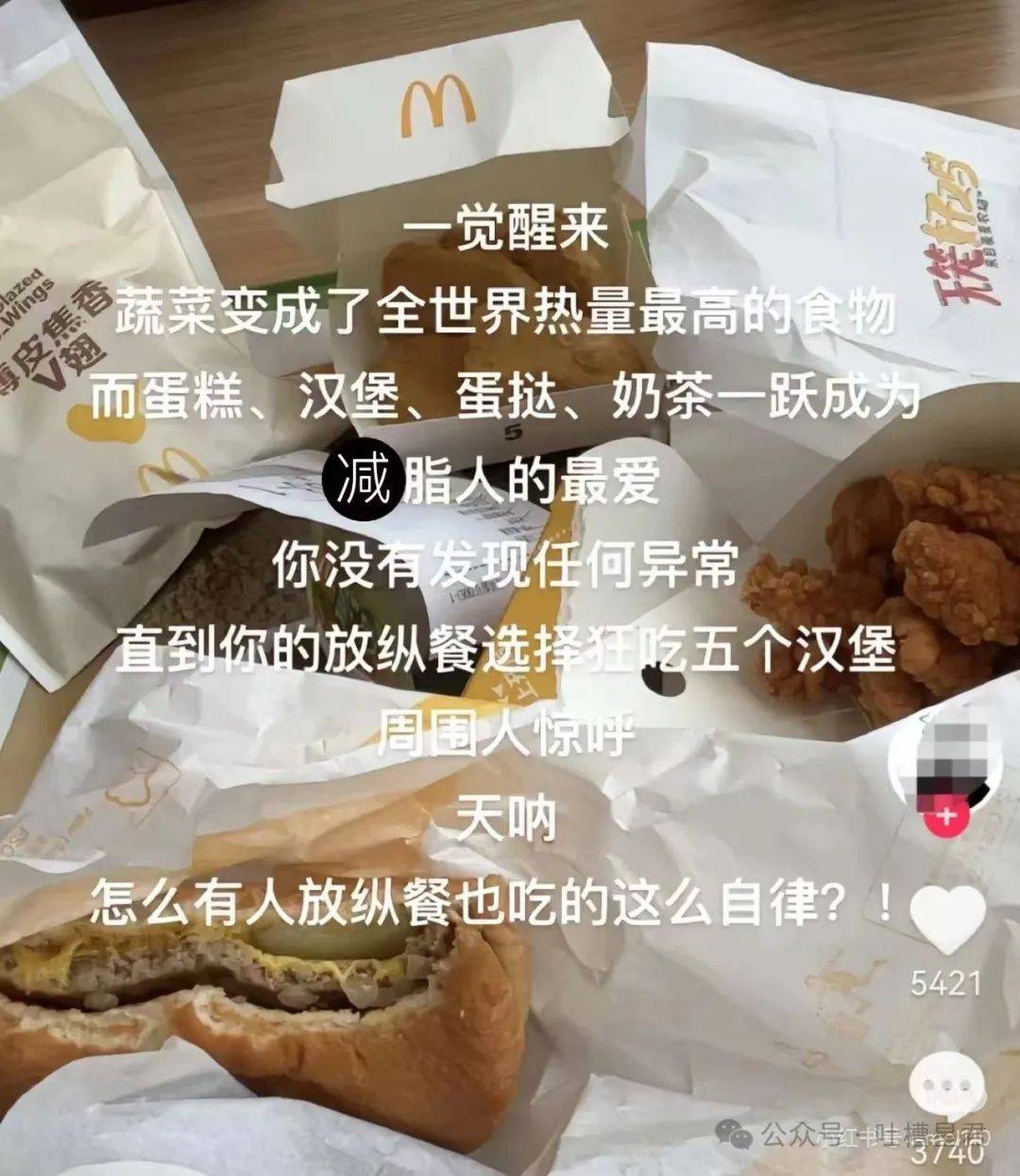1020x1176 pixels.
Task: Open the comments bubble icon
Action: point(946,1088)
